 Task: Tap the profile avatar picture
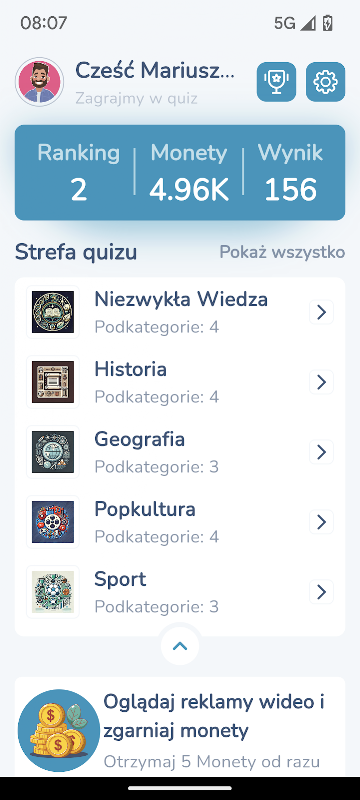coord(39,82)
